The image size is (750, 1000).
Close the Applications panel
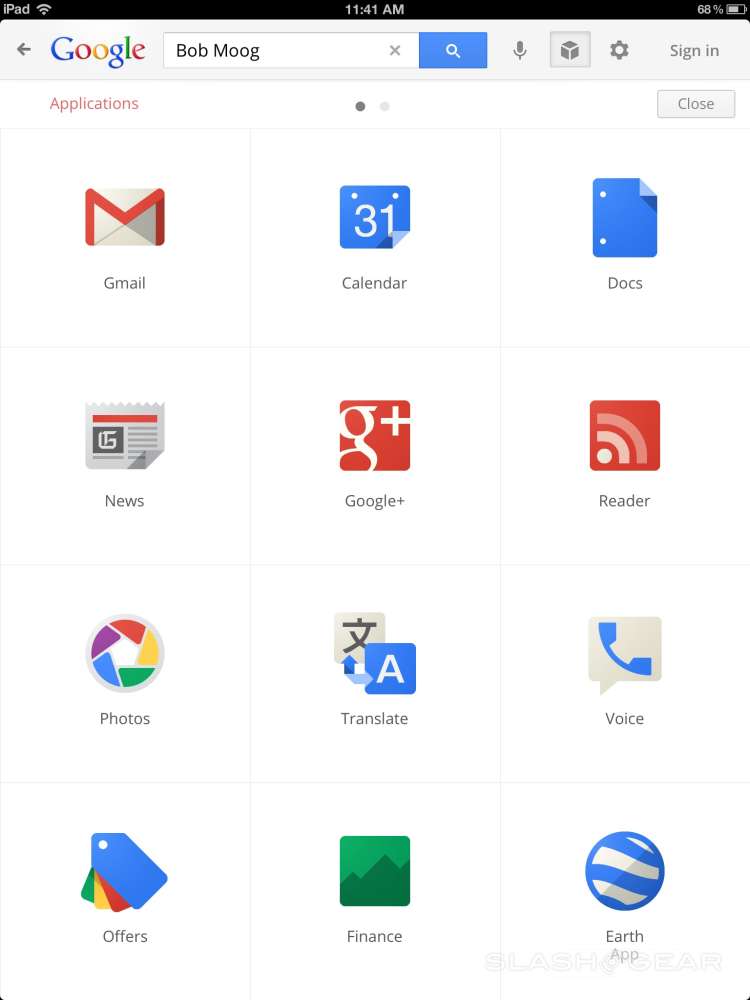pos(695,104)
